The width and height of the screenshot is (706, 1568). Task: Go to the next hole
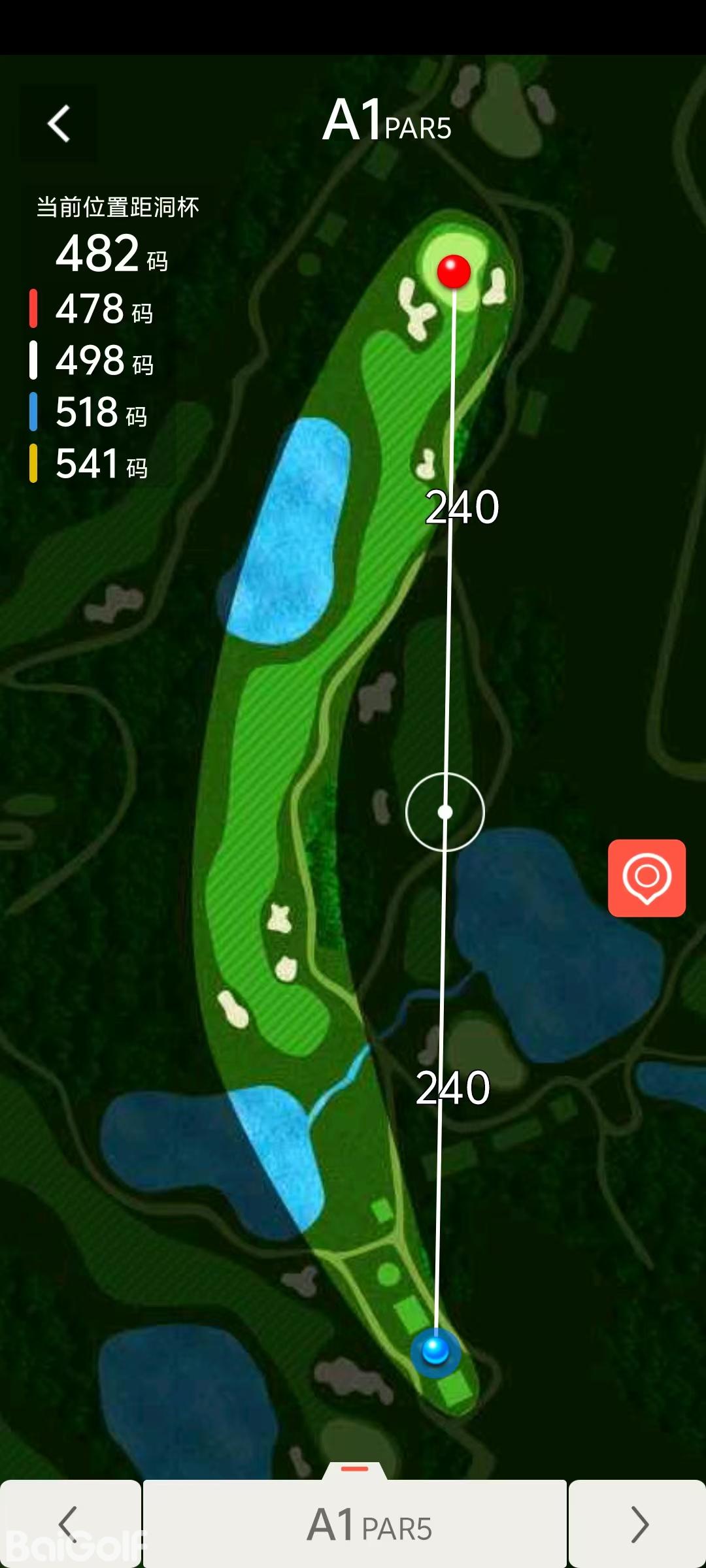click(x=638, y=1524)
